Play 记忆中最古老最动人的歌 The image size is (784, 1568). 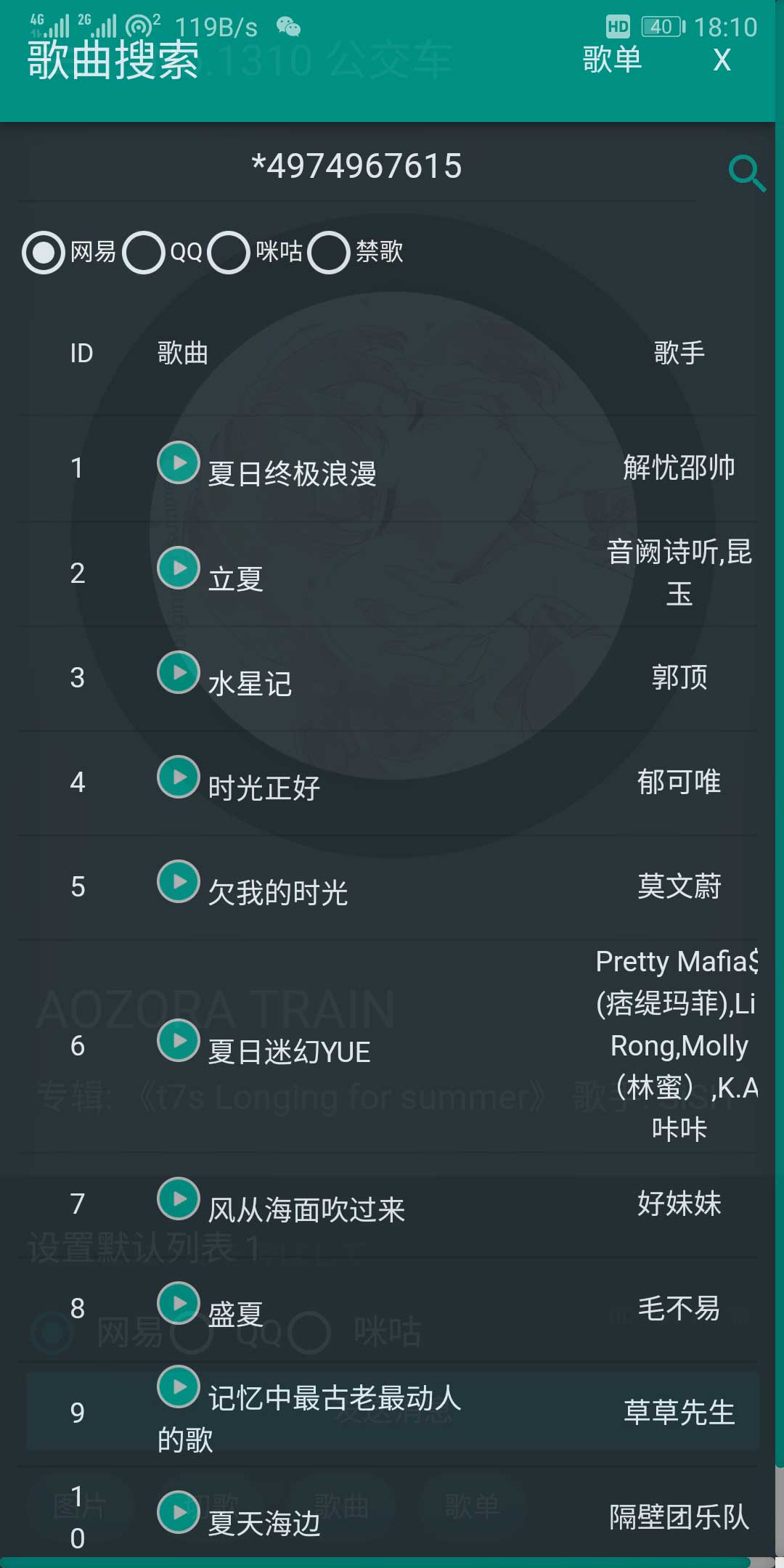tap(179, 1387)
